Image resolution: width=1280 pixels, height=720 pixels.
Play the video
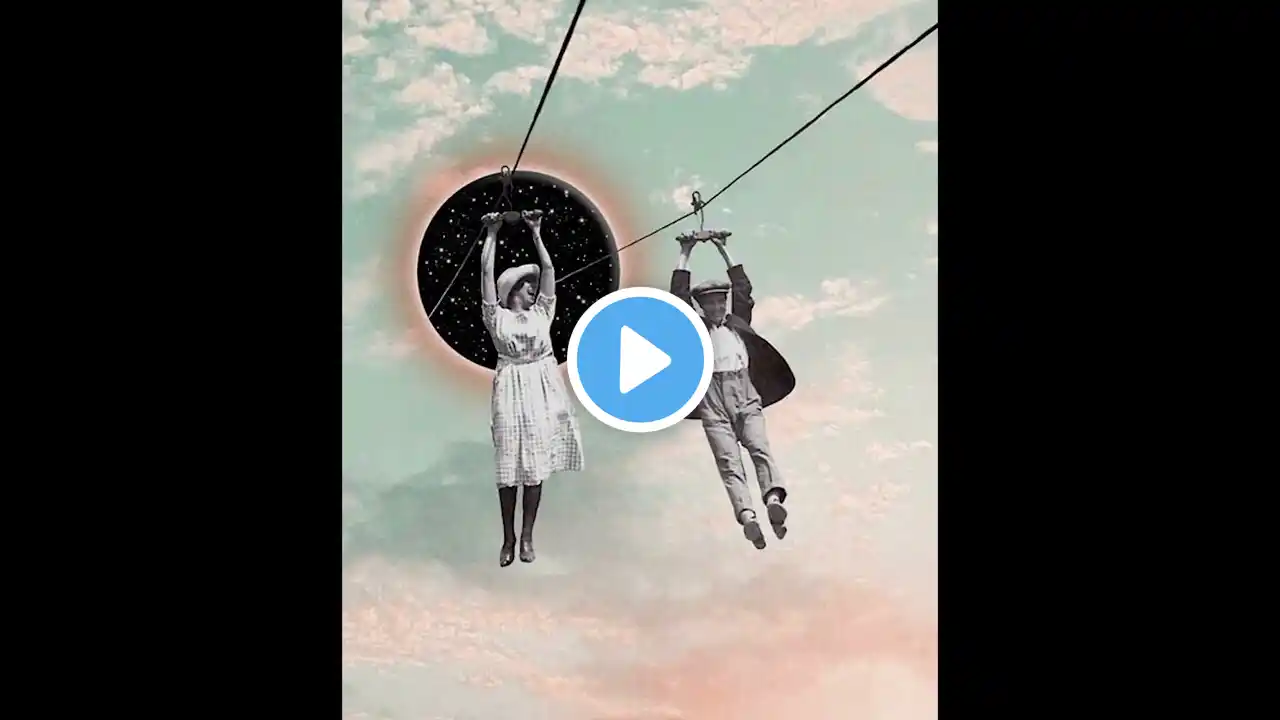(640, 360)
